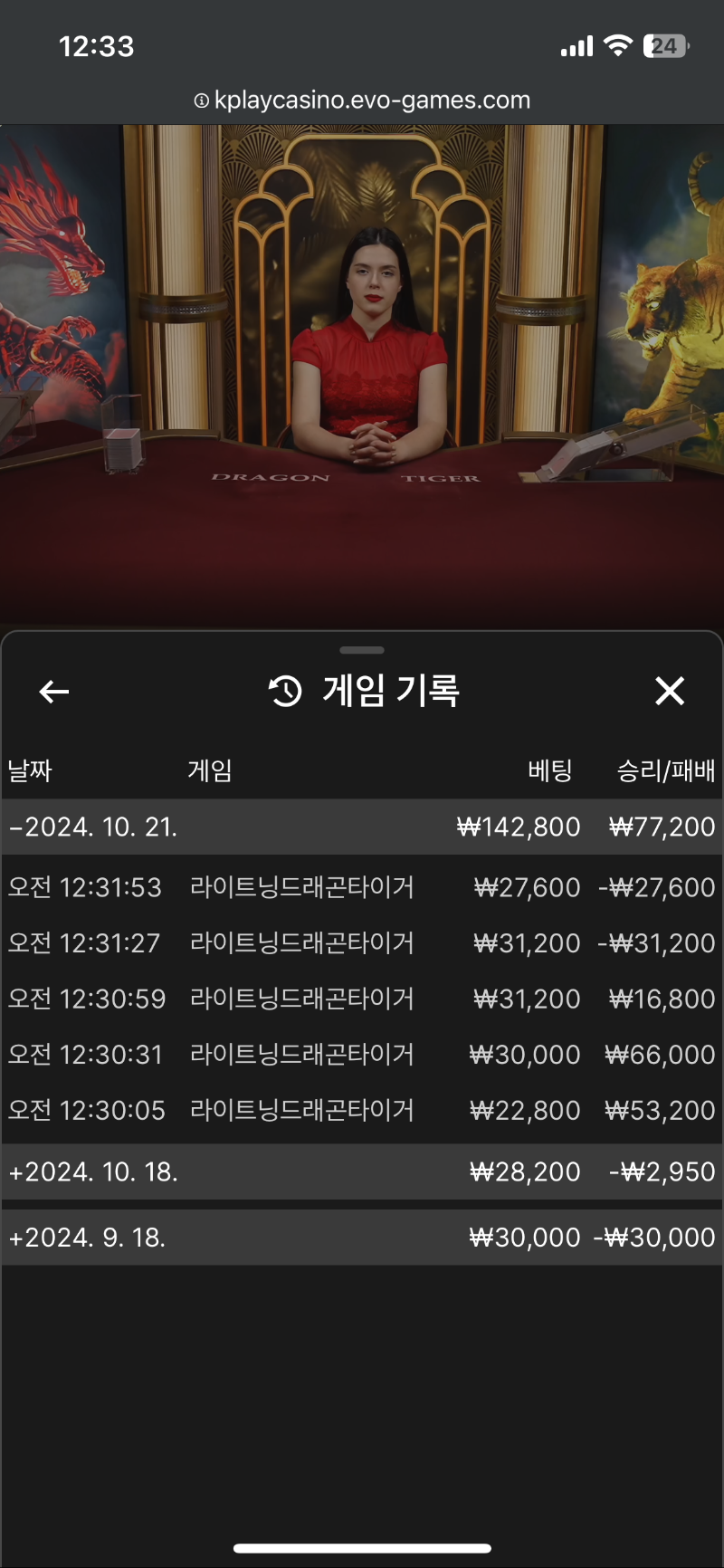Image resolution: width=724 pixels, height=1568 pixels.
Task: Open the 오전 12:30:05 game record
Action: pos(362,1110)
